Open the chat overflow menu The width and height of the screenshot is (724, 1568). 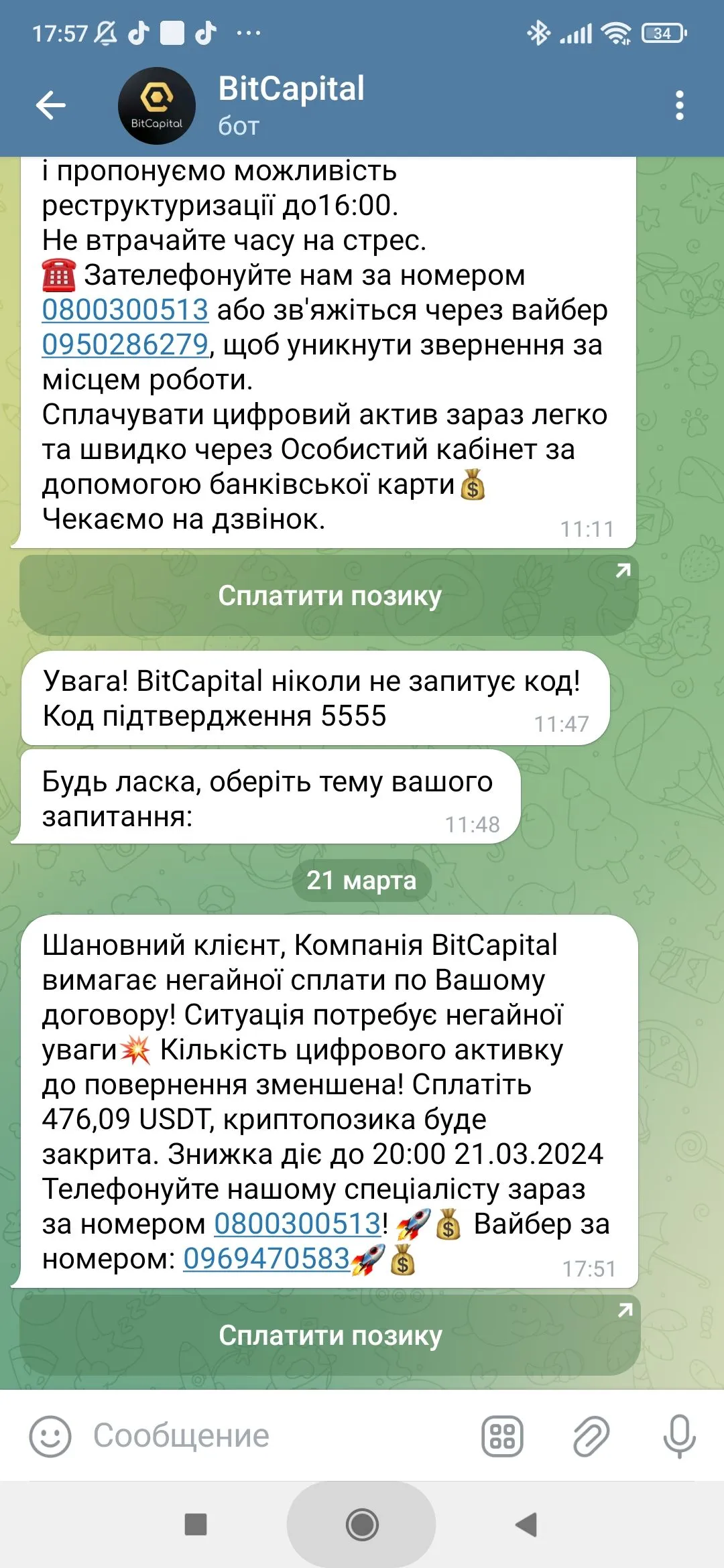(x=679, y=105)
